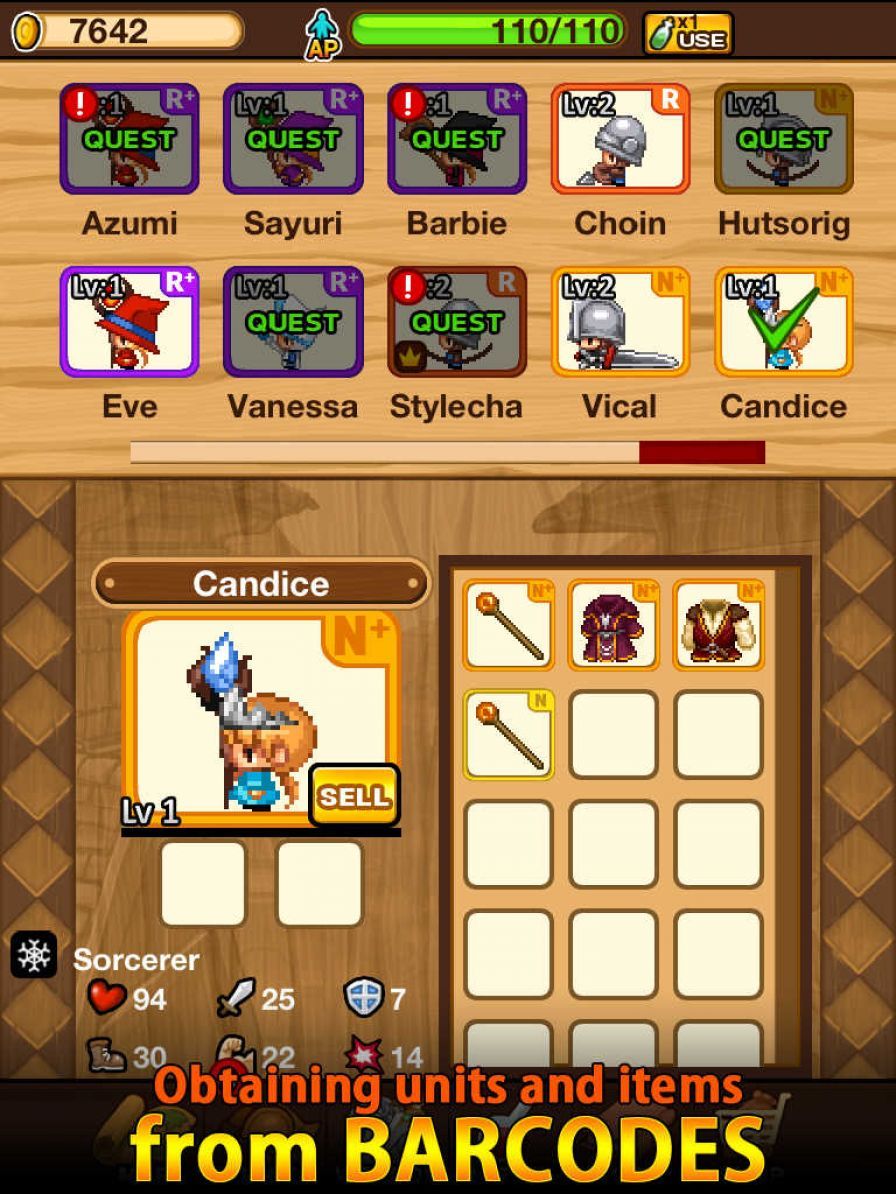This screenshot has height=1194, width=896.
Task: Open the Choin unit card
Action: 620,139
